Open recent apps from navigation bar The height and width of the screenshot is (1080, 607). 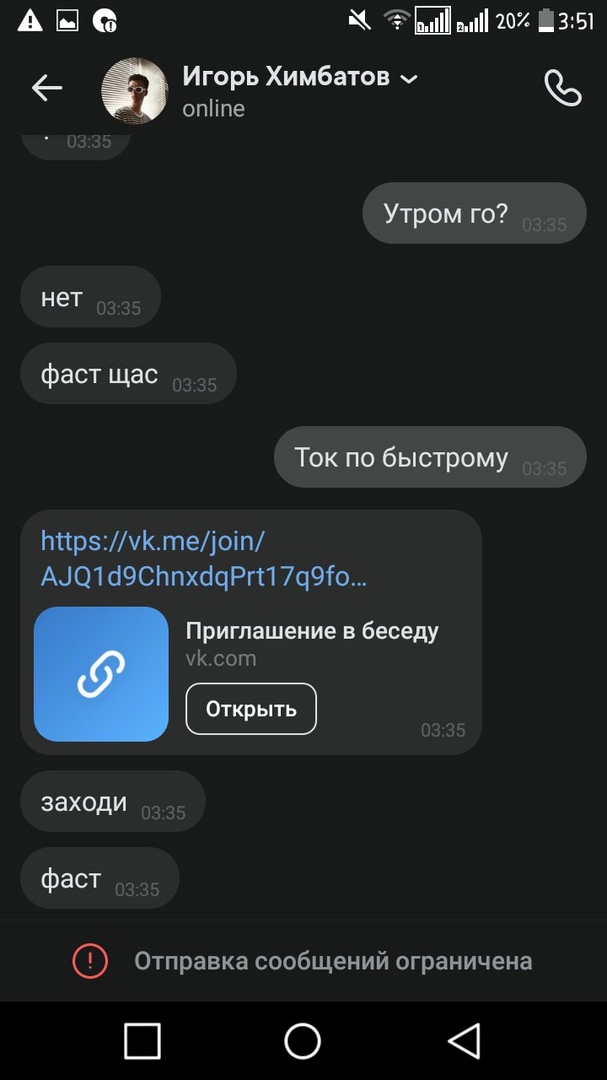(142, 1041)
